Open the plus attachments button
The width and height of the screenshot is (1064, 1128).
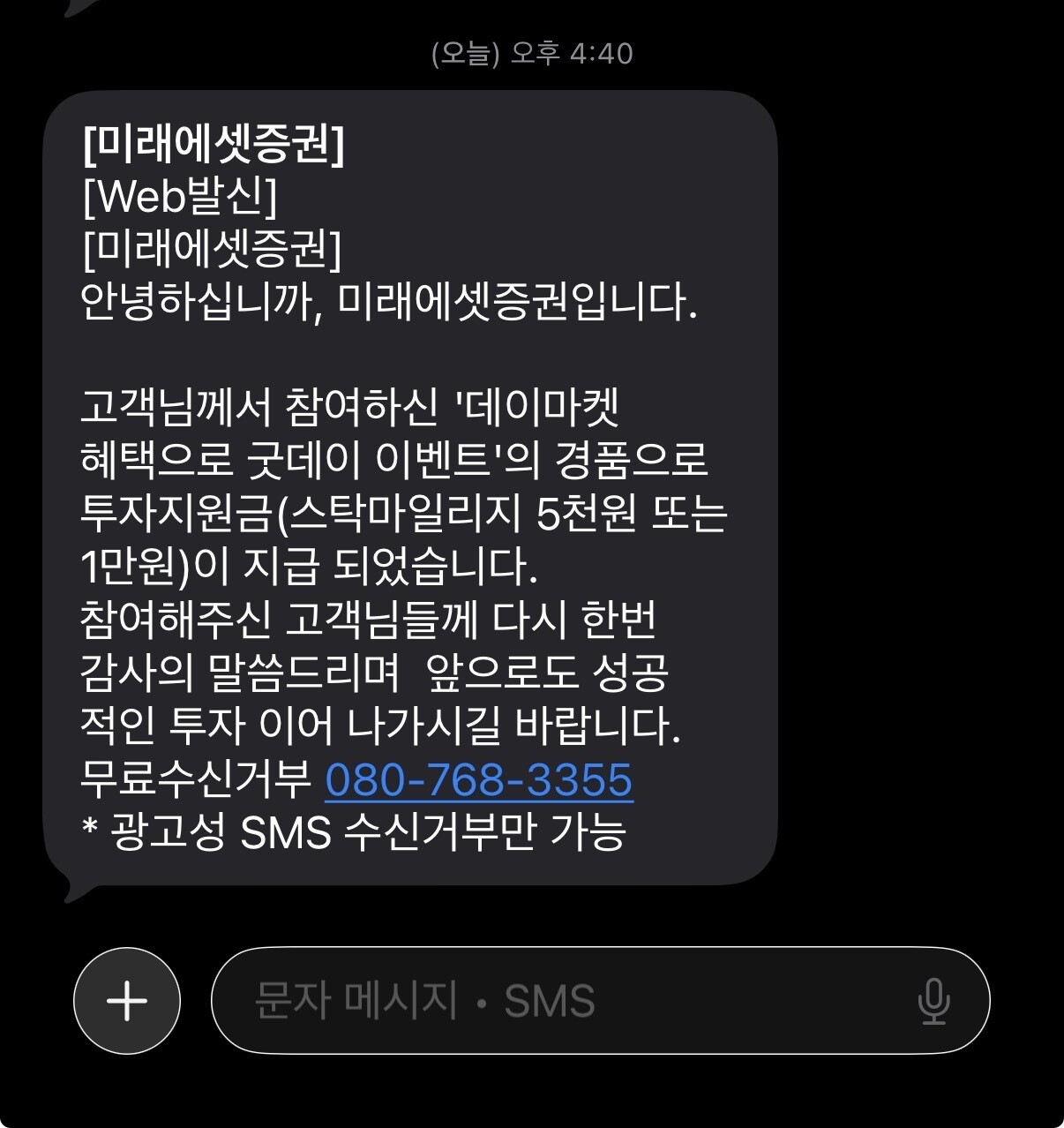point(127,1001)
